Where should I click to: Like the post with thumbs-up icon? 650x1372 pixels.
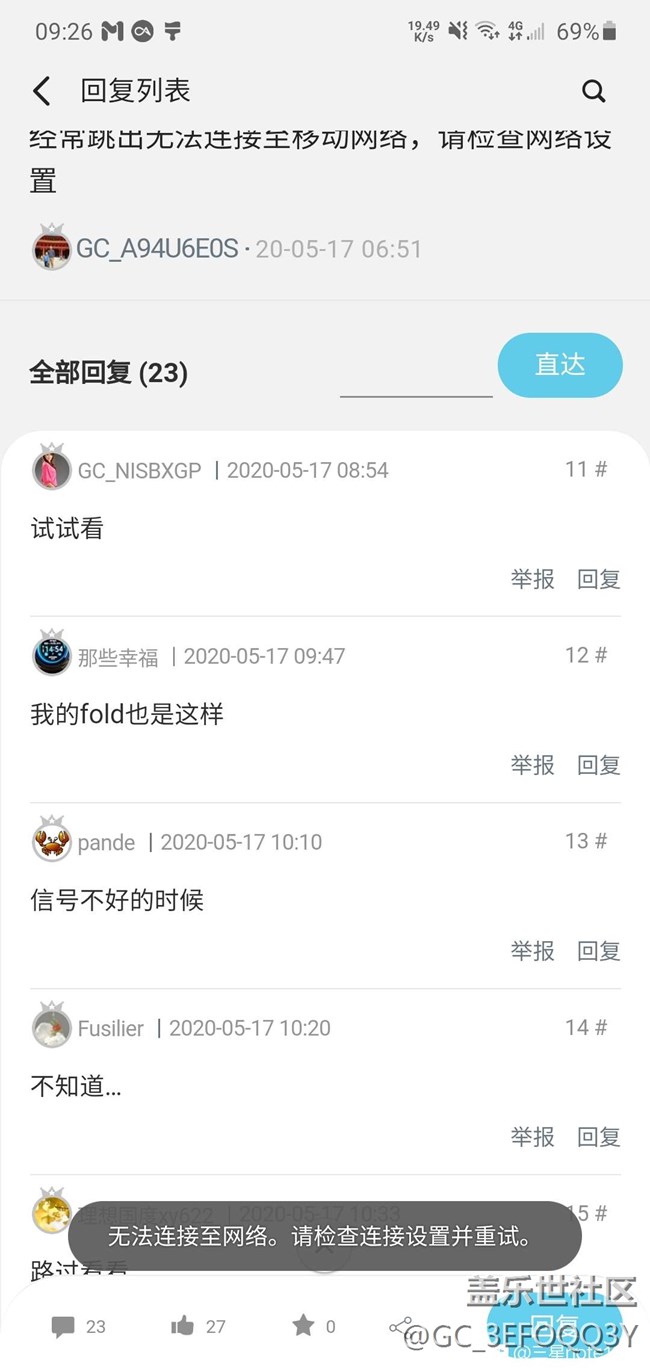183,1326
